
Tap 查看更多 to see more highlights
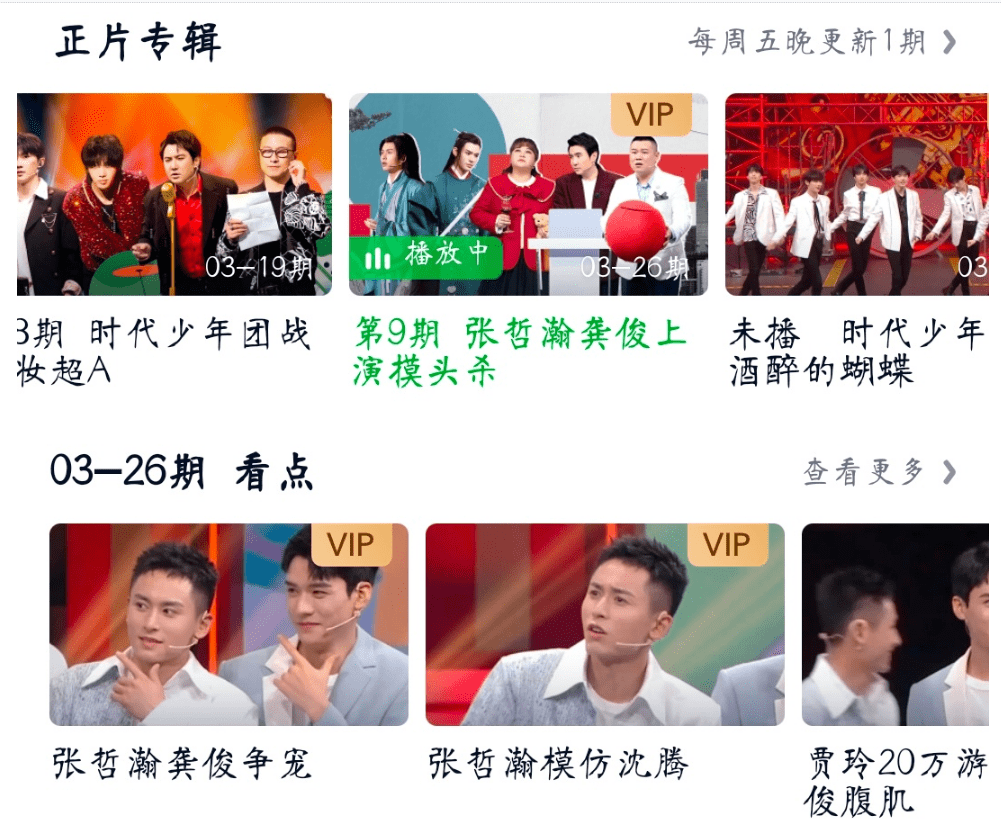(879, 472)
